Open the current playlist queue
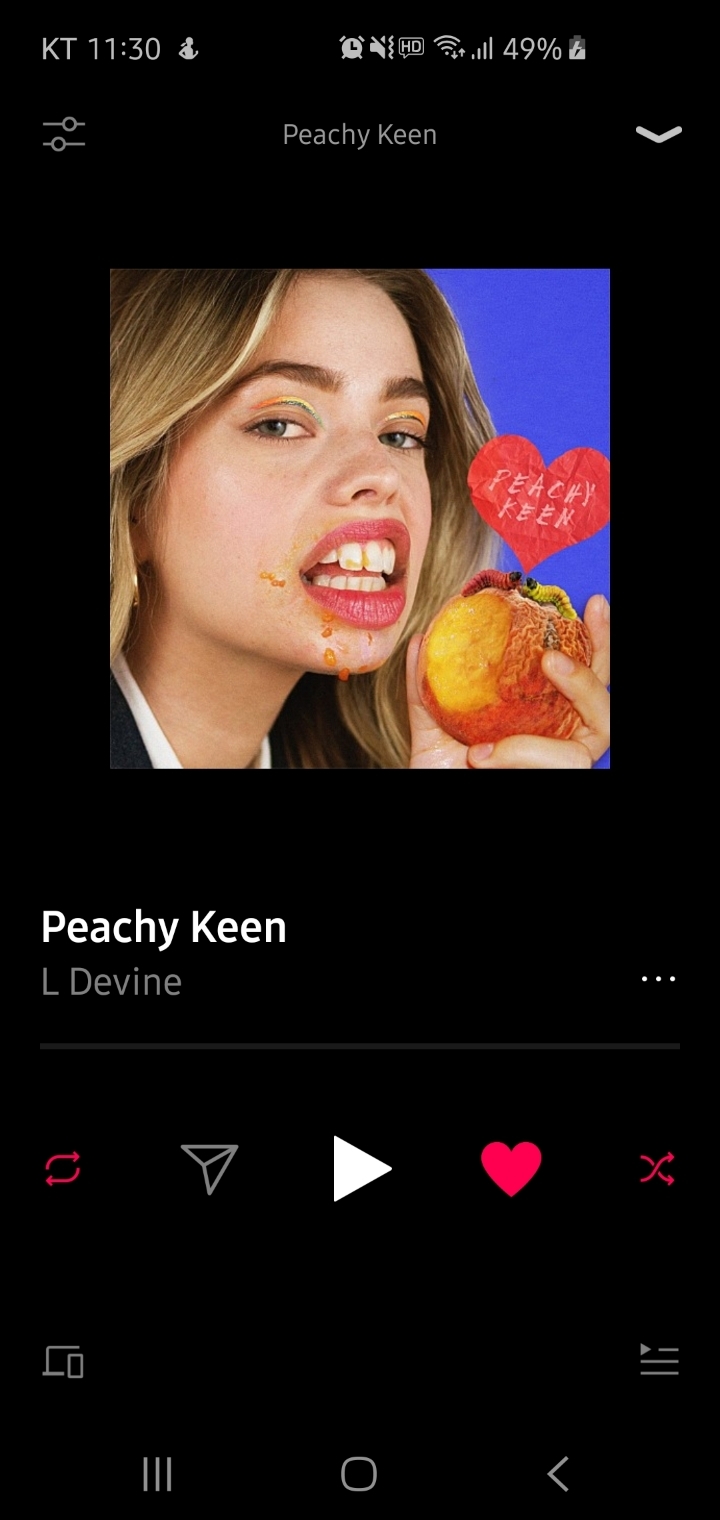 click(659, 1360)
